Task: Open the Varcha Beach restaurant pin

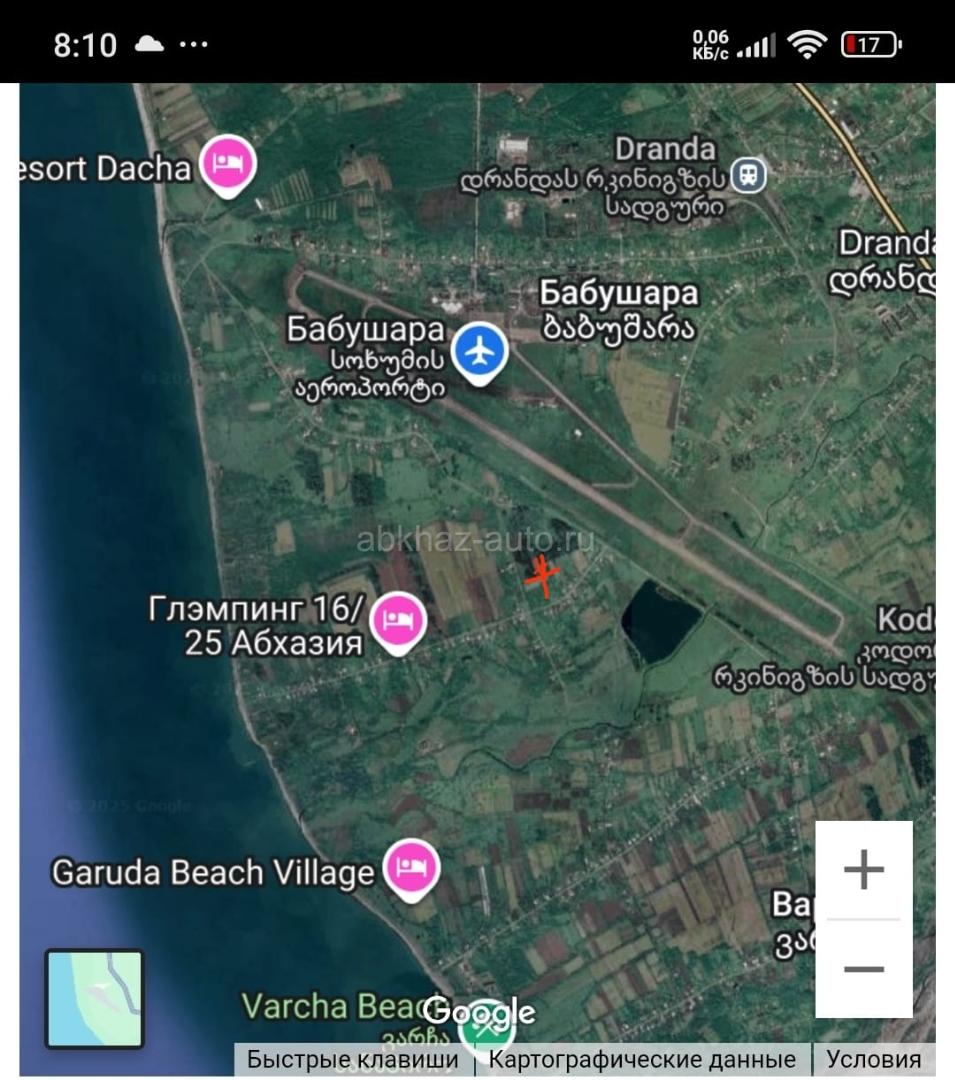Action: pyautogui.click(x=486, y=1024)
